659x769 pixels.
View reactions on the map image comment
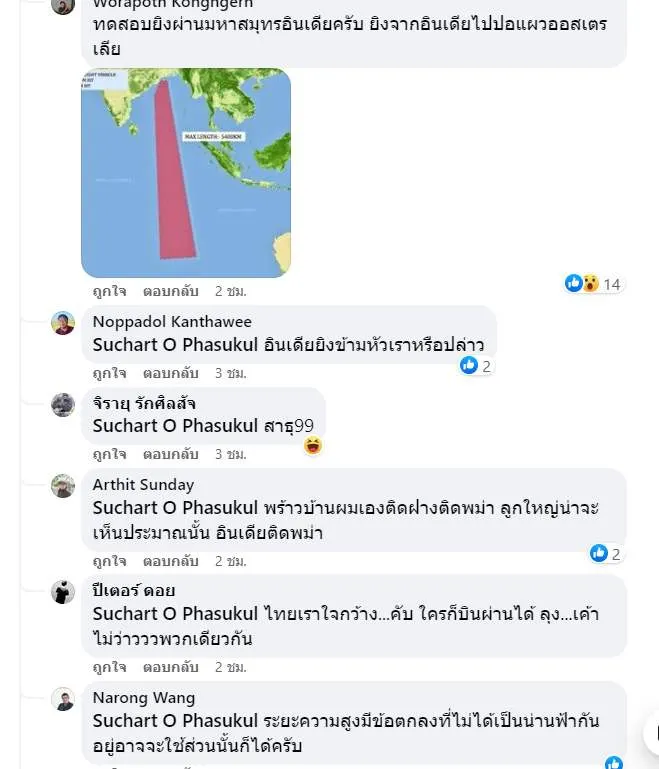[593, 284]
